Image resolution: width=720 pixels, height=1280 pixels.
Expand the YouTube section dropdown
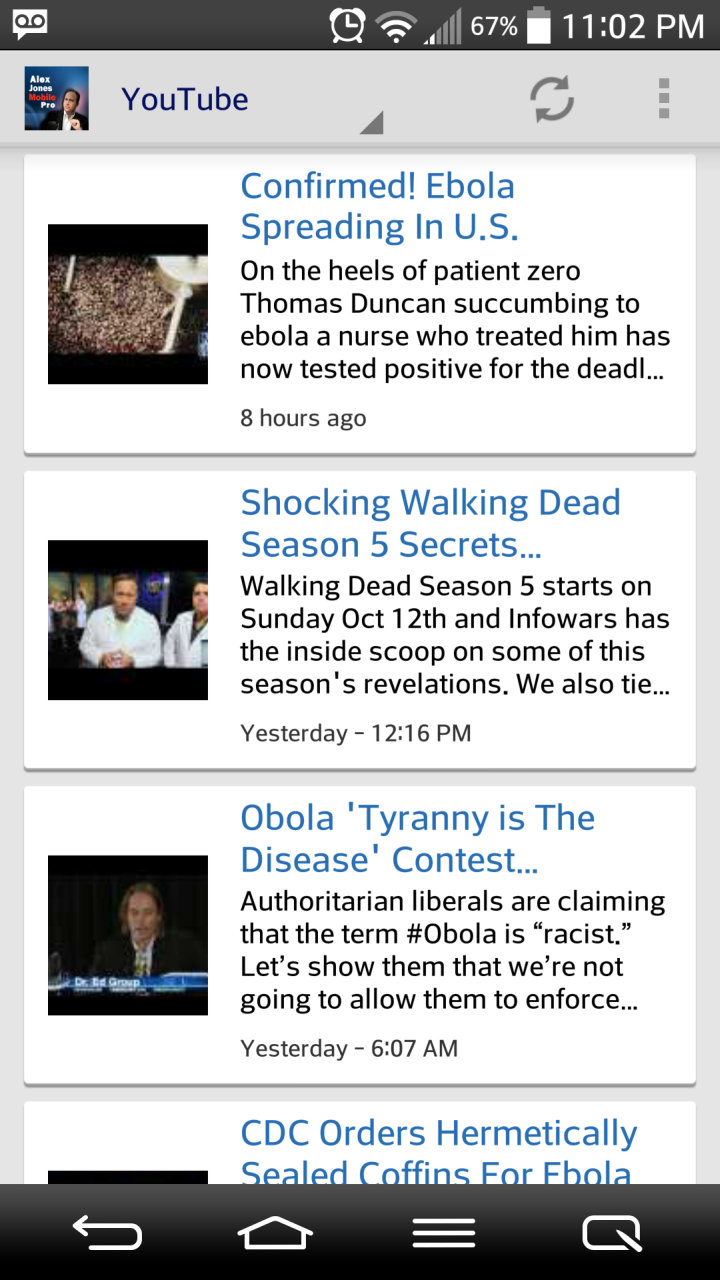(x=250, y=100)
